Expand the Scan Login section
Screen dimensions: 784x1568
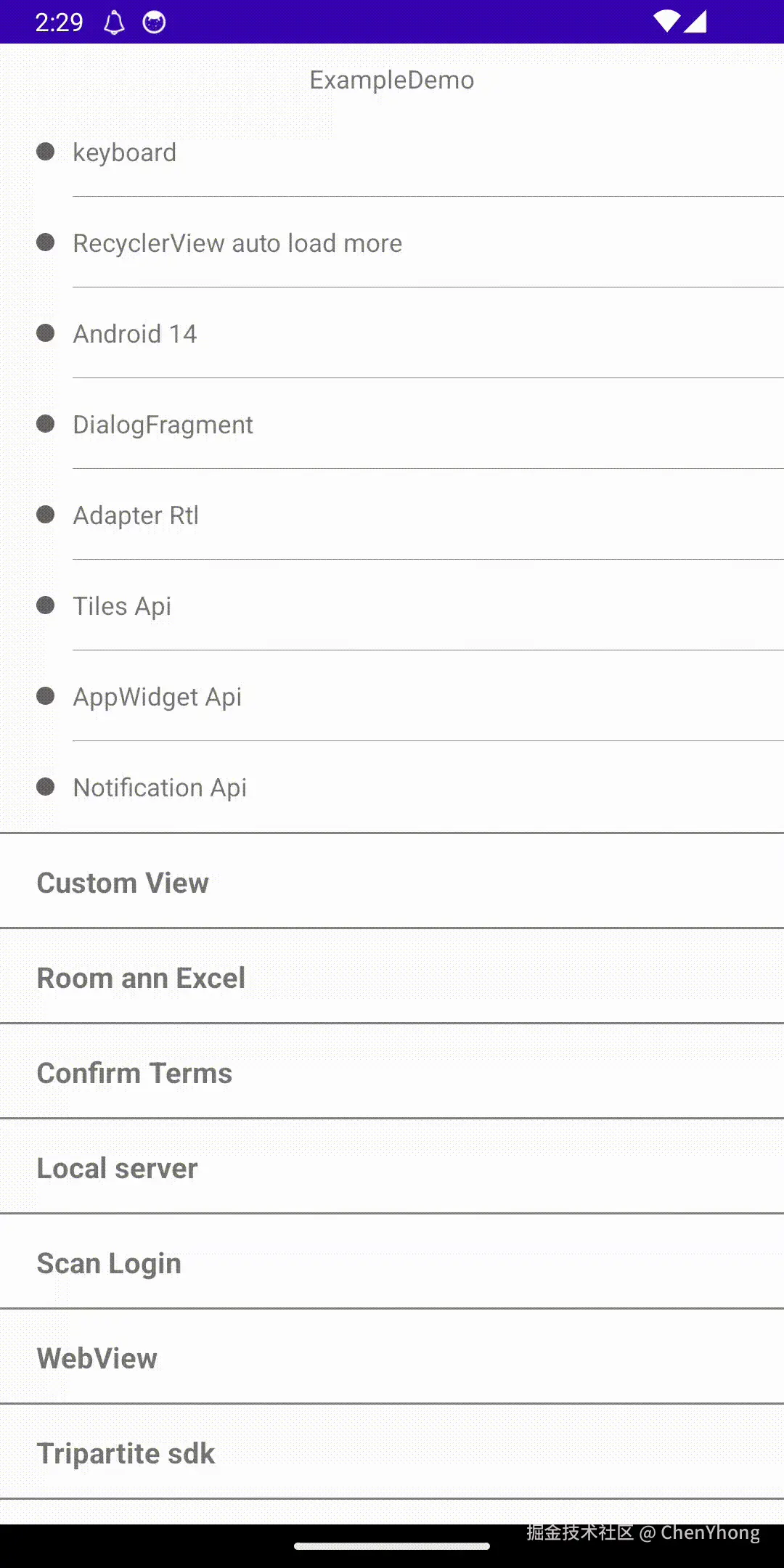(x=109, y=1263)
